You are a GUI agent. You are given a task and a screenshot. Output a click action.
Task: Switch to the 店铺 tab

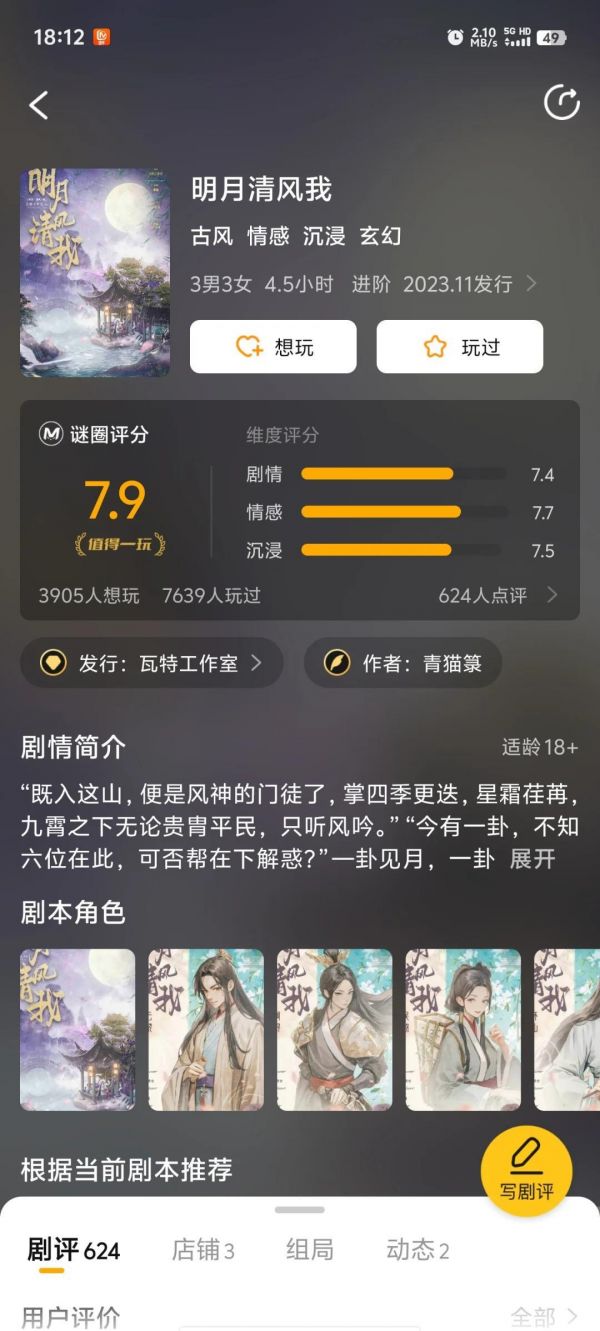pos(203,1250)
